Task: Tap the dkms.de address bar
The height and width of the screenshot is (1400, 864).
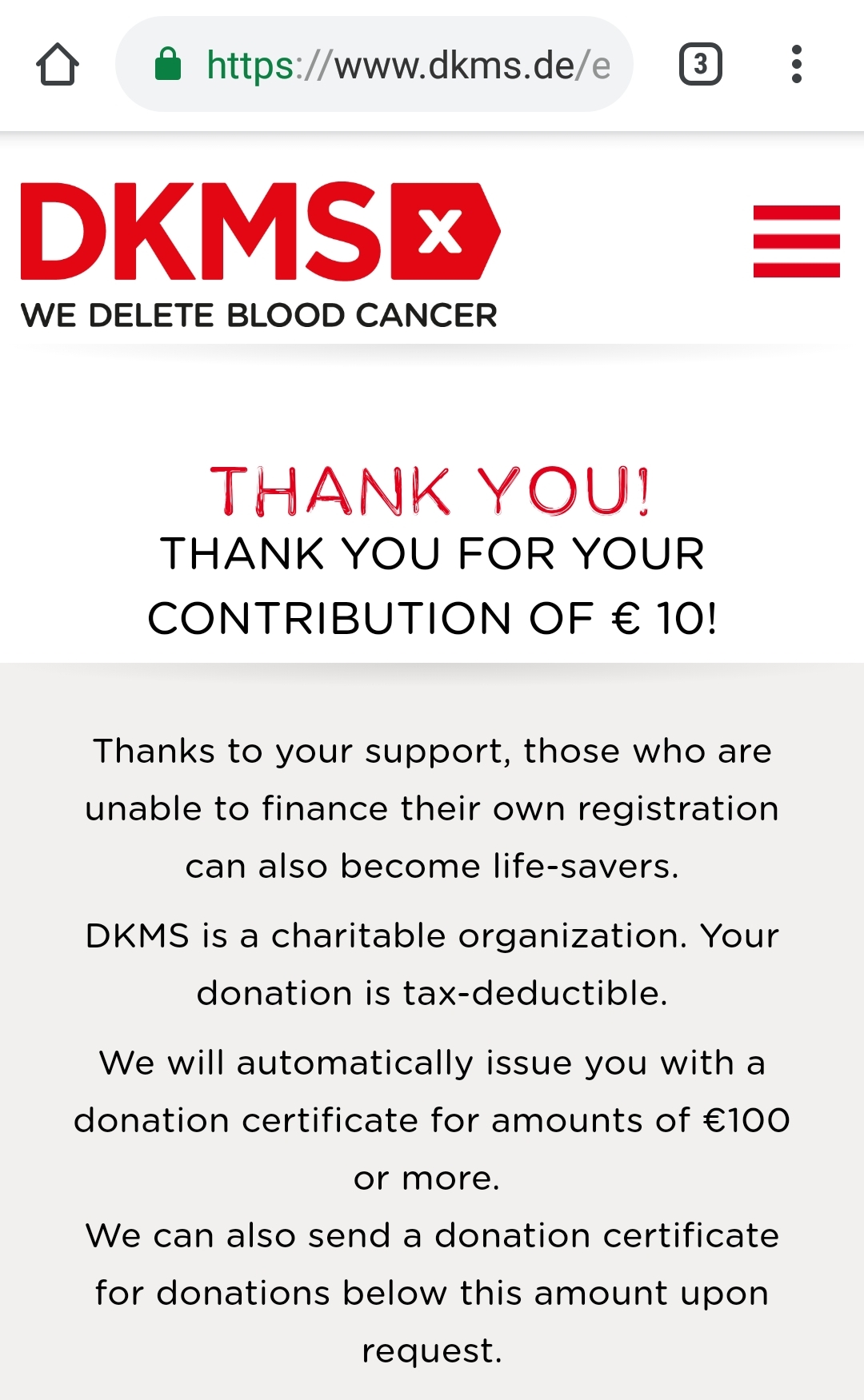Action: click(374, 64)
